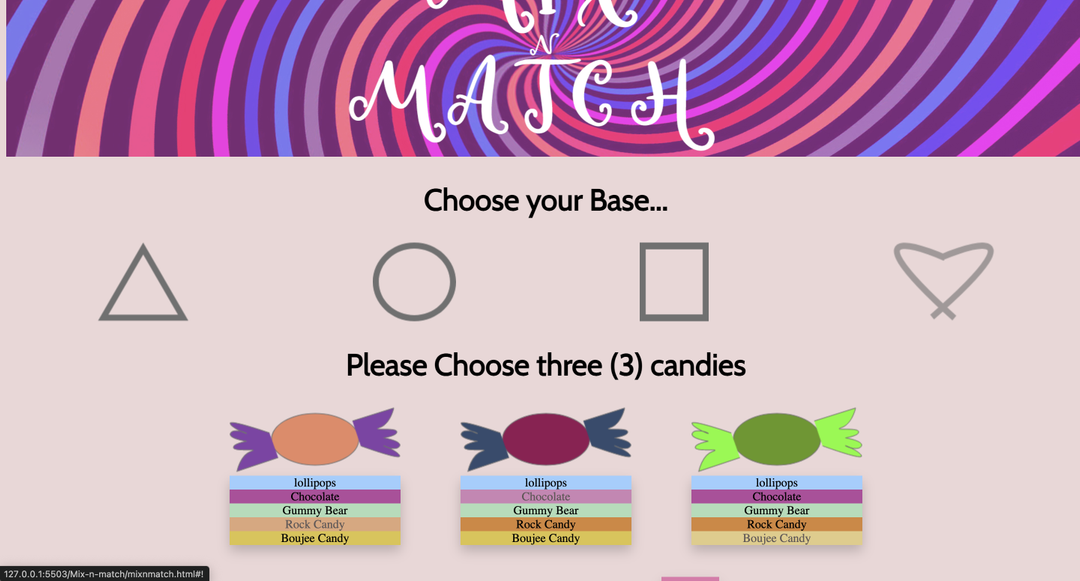Pick Gummy Bear under the orange candy
The height and width of the screenshot is (581, 1080).
[315, 511]
